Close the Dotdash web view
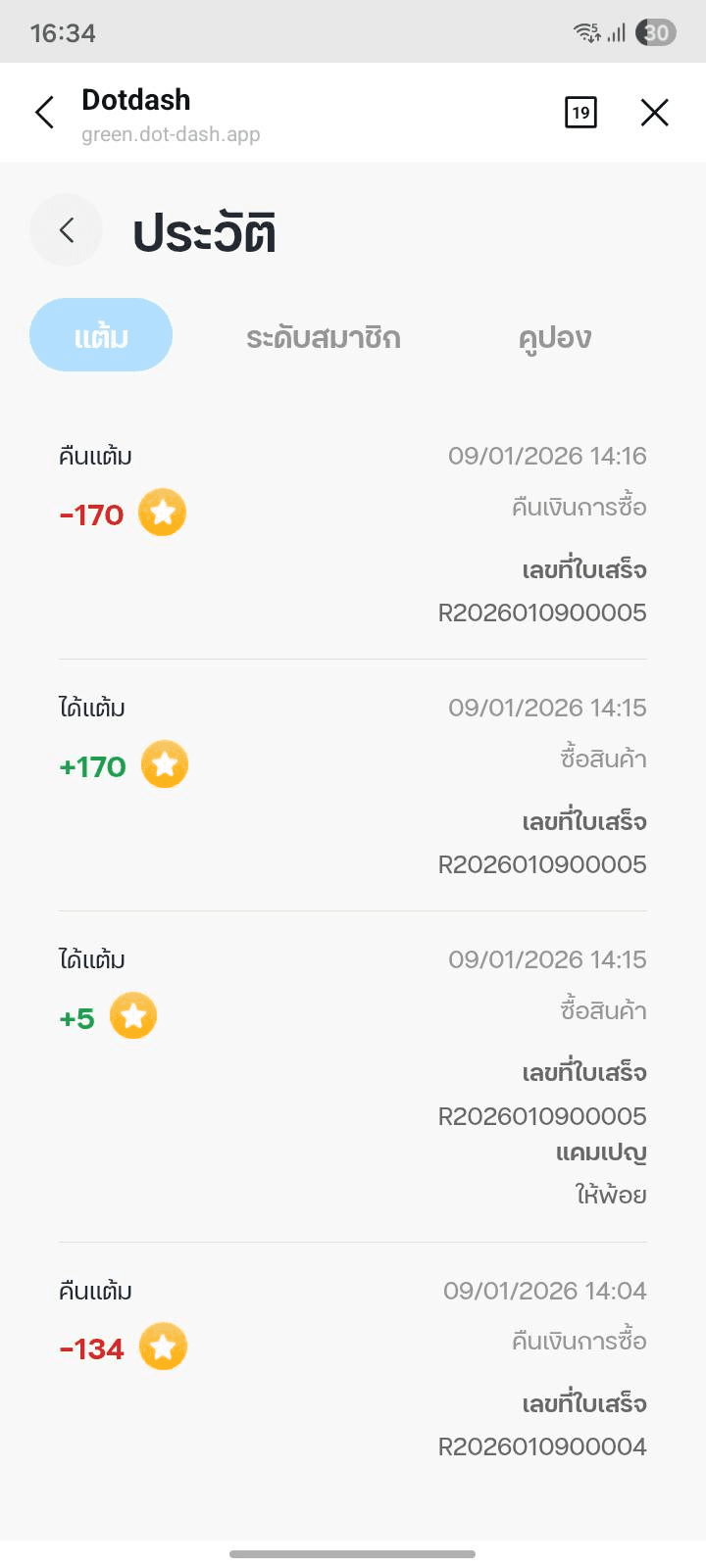This screenshot has width=706, height=1568. (x=654, y=113)
